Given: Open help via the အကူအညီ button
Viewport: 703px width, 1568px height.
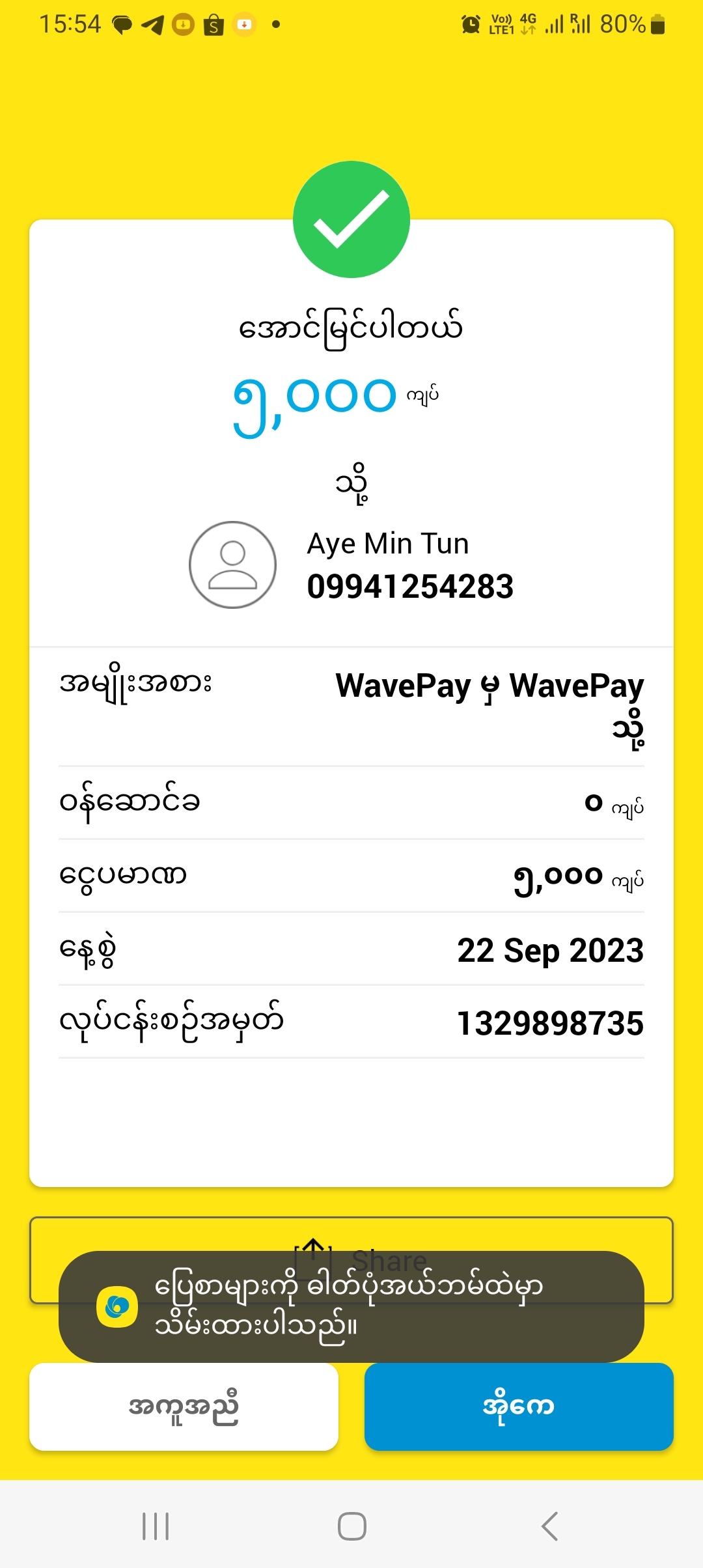Looking at the screenshot, I should (184, 1407).
